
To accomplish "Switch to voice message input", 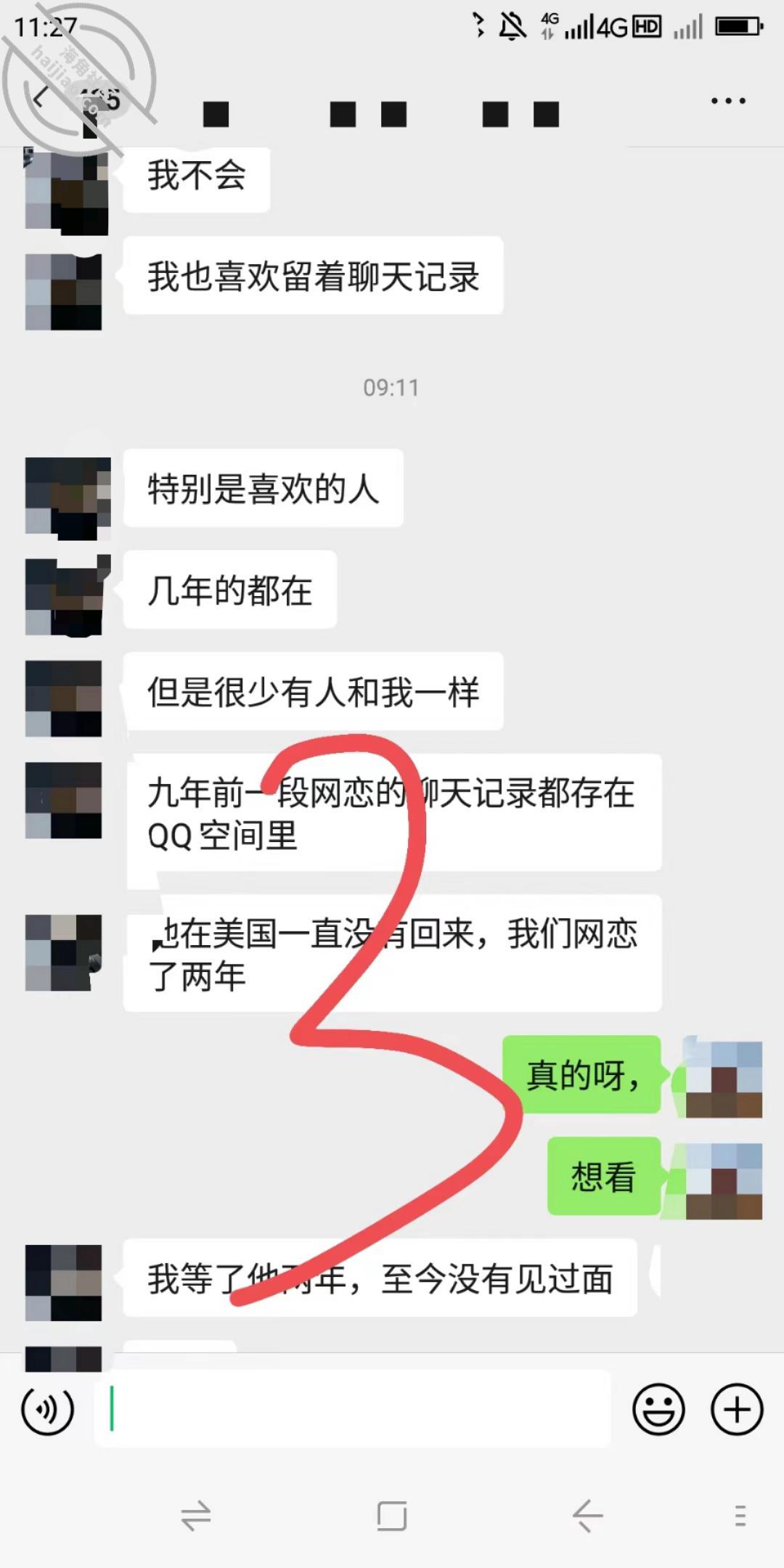I will [x=48, y=1410].
